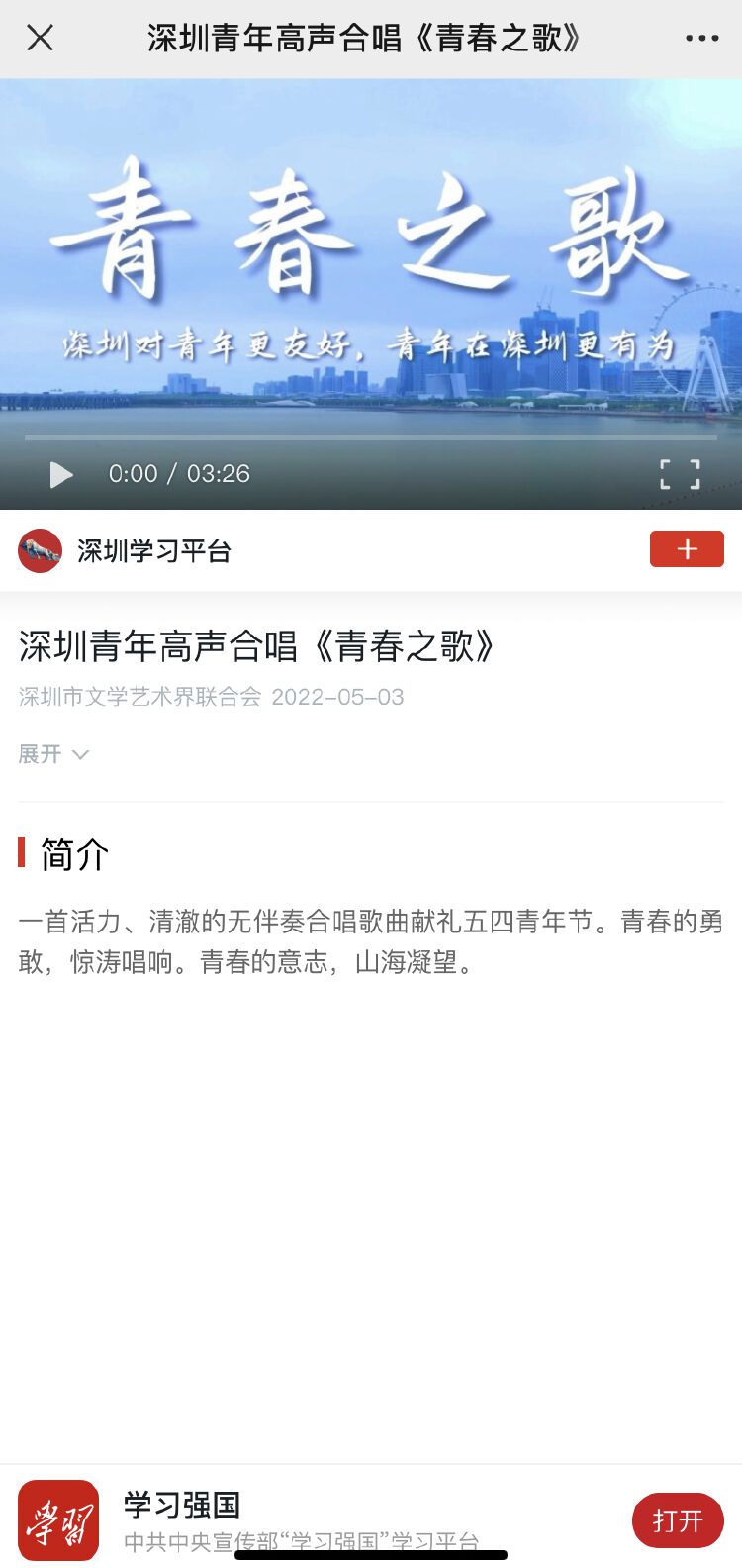Seek along the video progress bar

(370, 437)
